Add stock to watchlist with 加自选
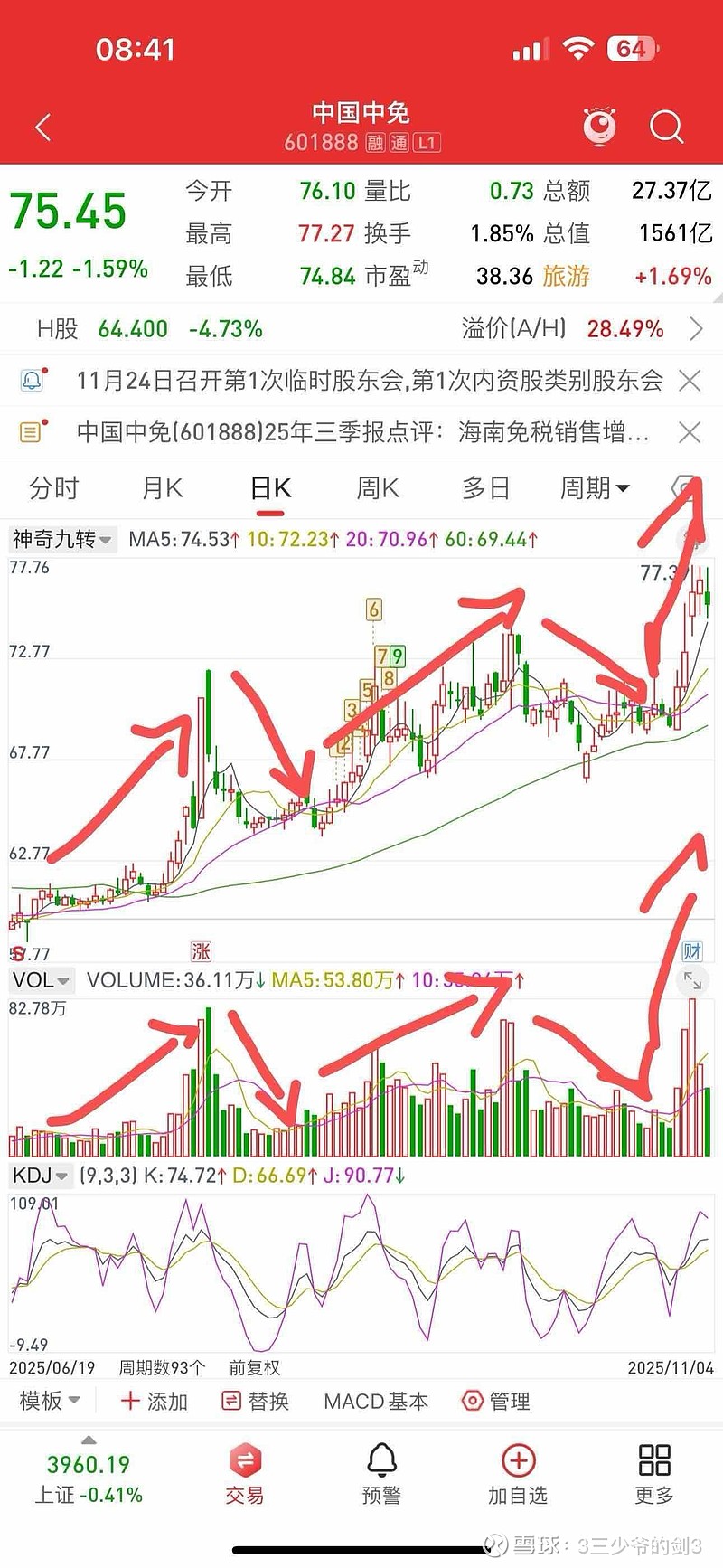This screenshot has width=723, height=1568. pyautogui.click(x=518, y=1474)
